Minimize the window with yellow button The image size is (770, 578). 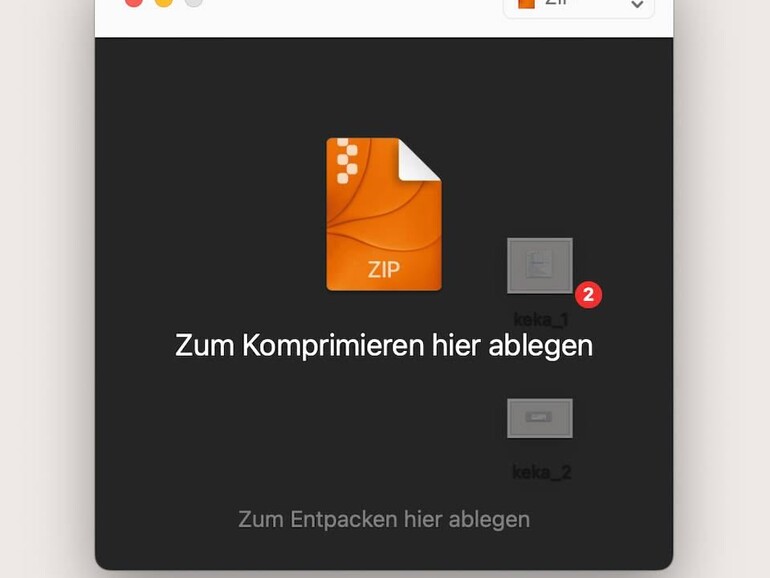coord(163,2)
